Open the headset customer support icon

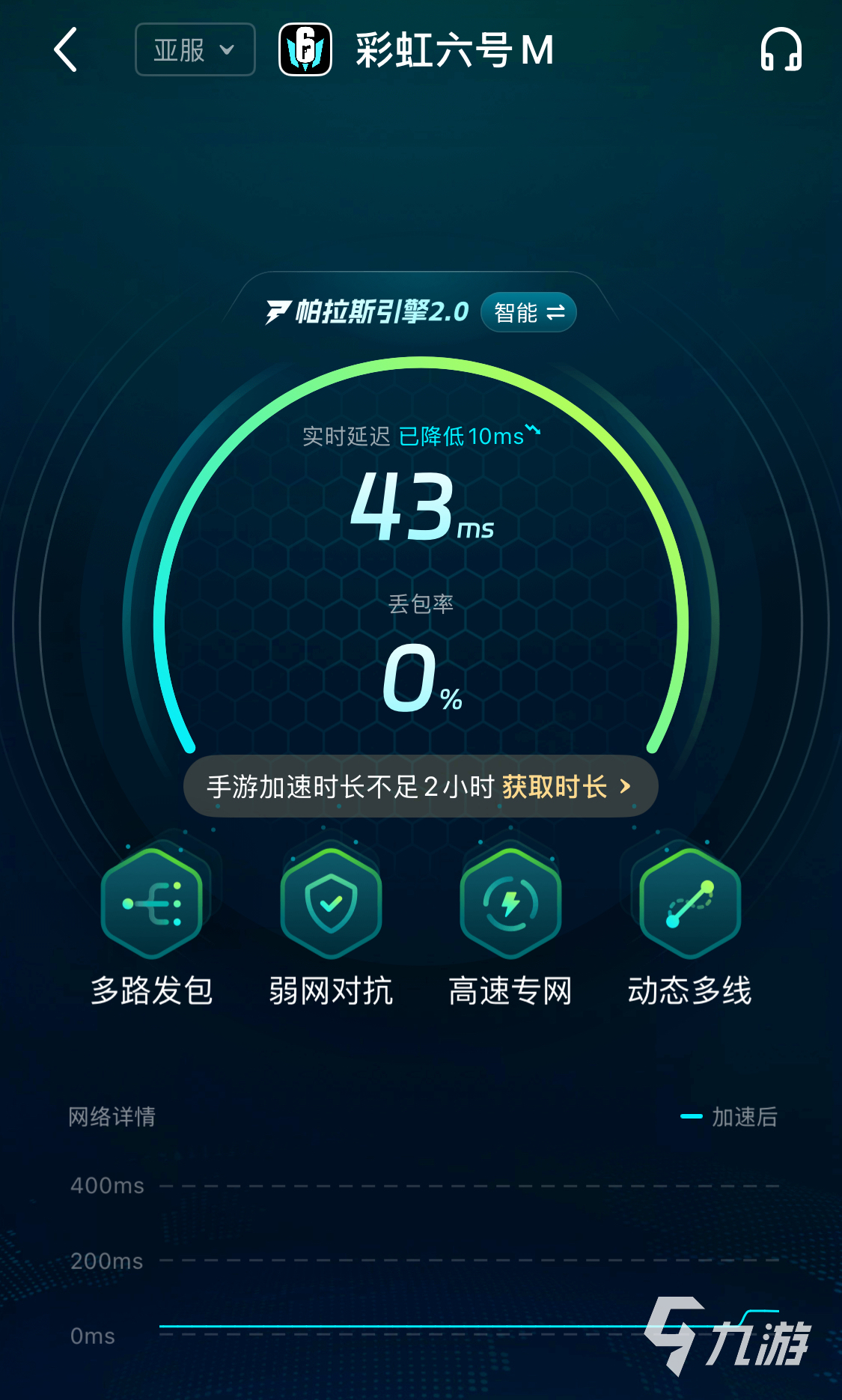(781, 50)
